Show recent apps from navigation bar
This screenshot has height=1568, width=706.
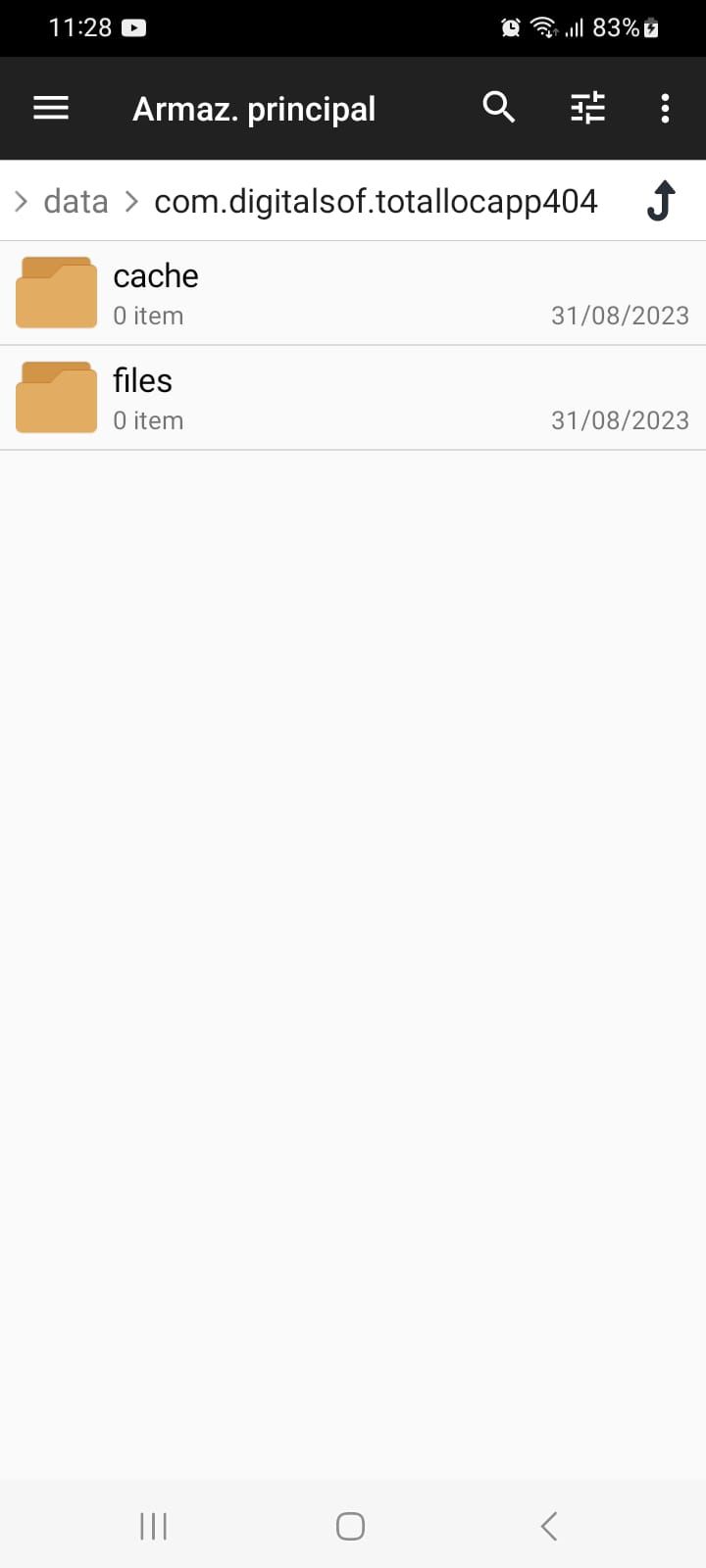pos(154,1525)
